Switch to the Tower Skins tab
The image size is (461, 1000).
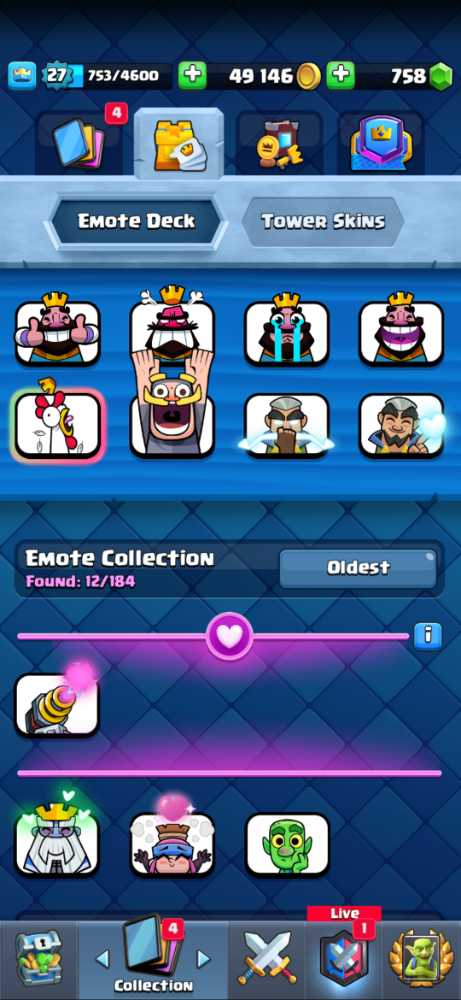click(323, 221)
